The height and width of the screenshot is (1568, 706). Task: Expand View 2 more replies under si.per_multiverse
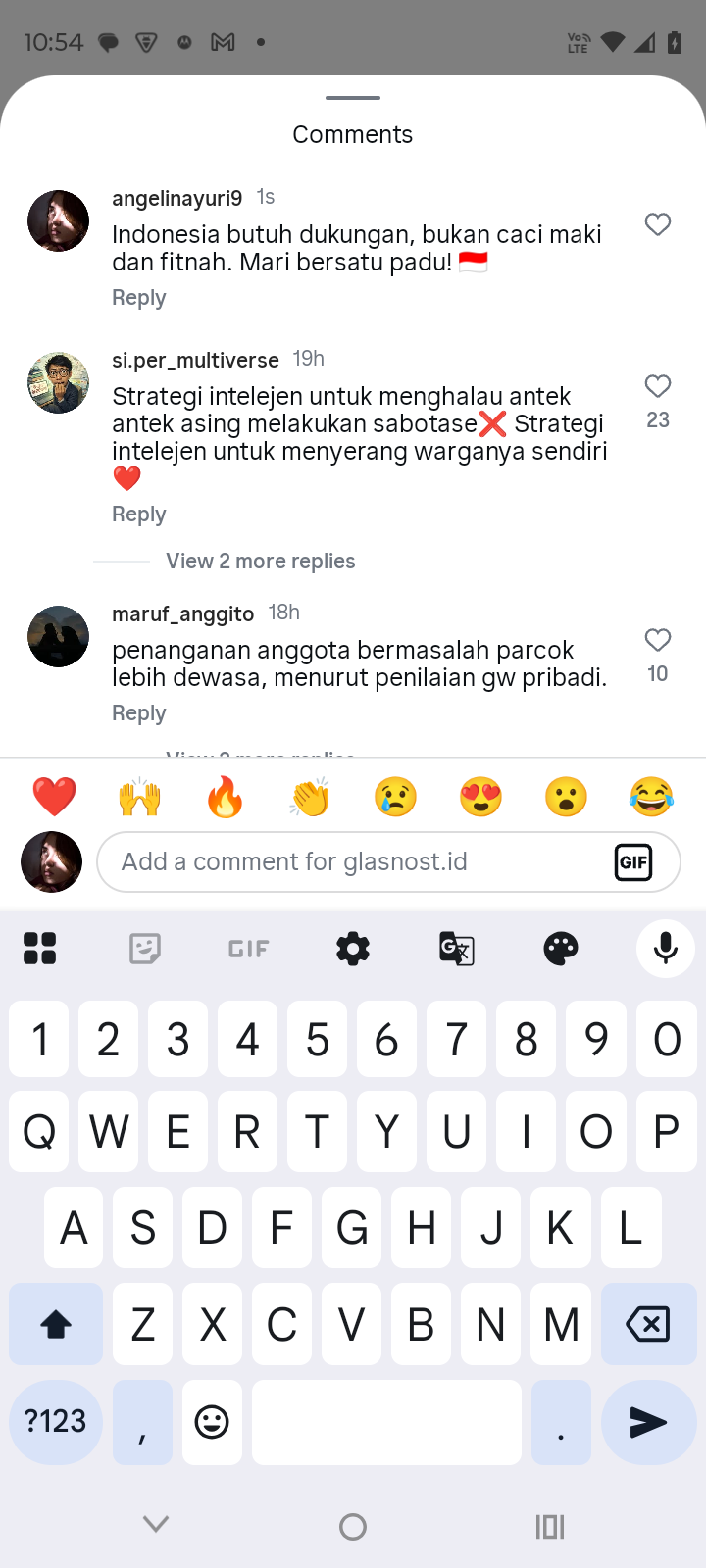(260, 562)
